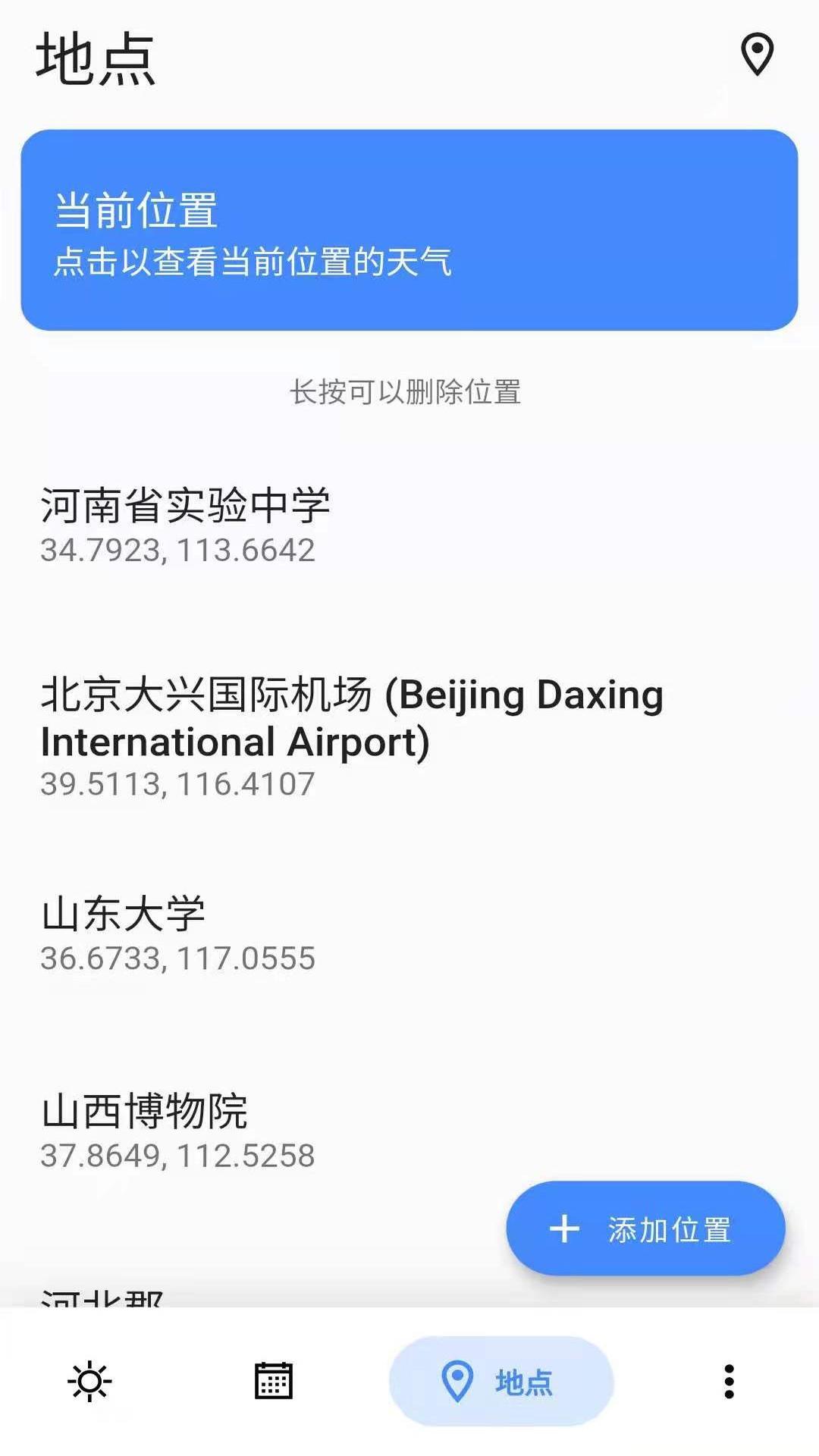Select the 地点 tab in bottom bar
The height and width of the screenshot is (1456, 819).
coord(501,1381)
